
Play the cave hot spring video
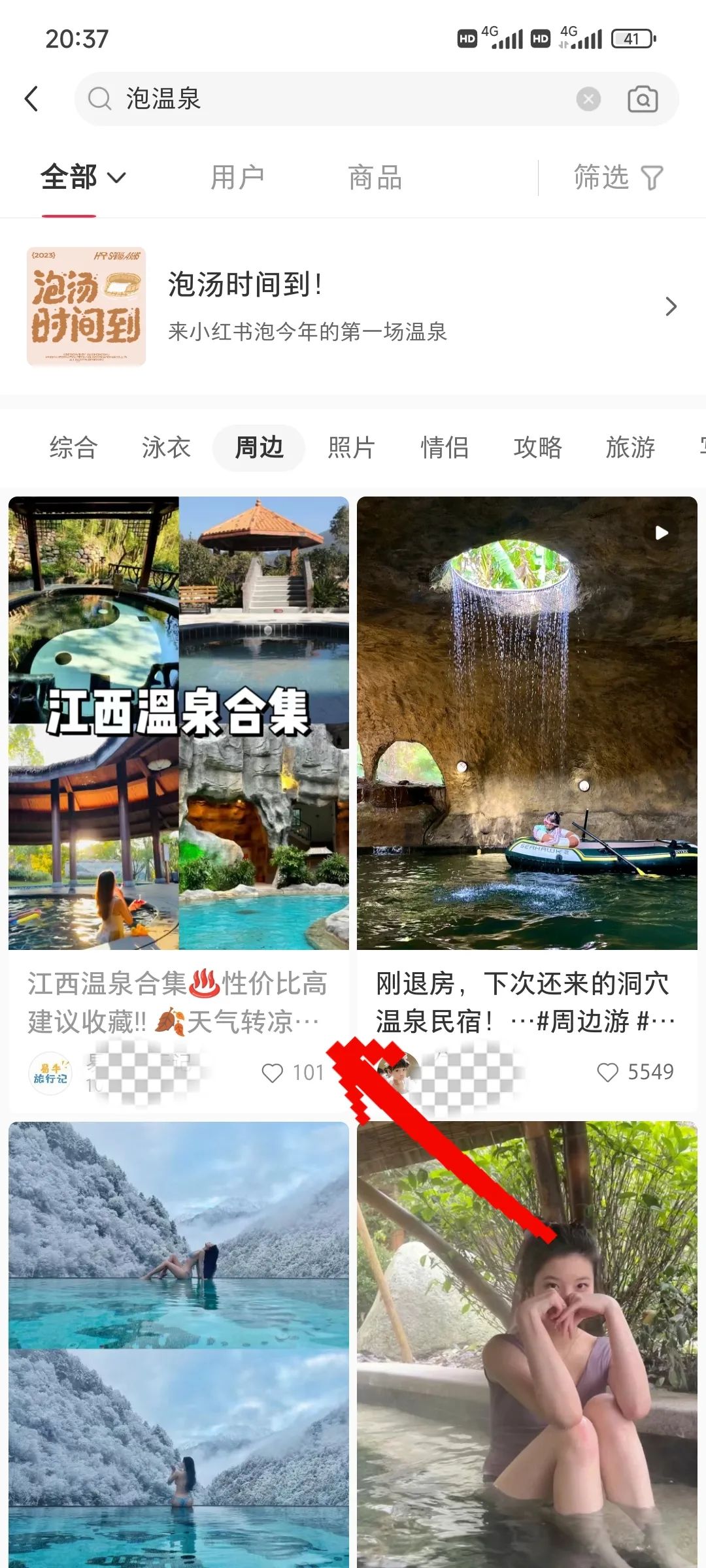click(662, 531)
